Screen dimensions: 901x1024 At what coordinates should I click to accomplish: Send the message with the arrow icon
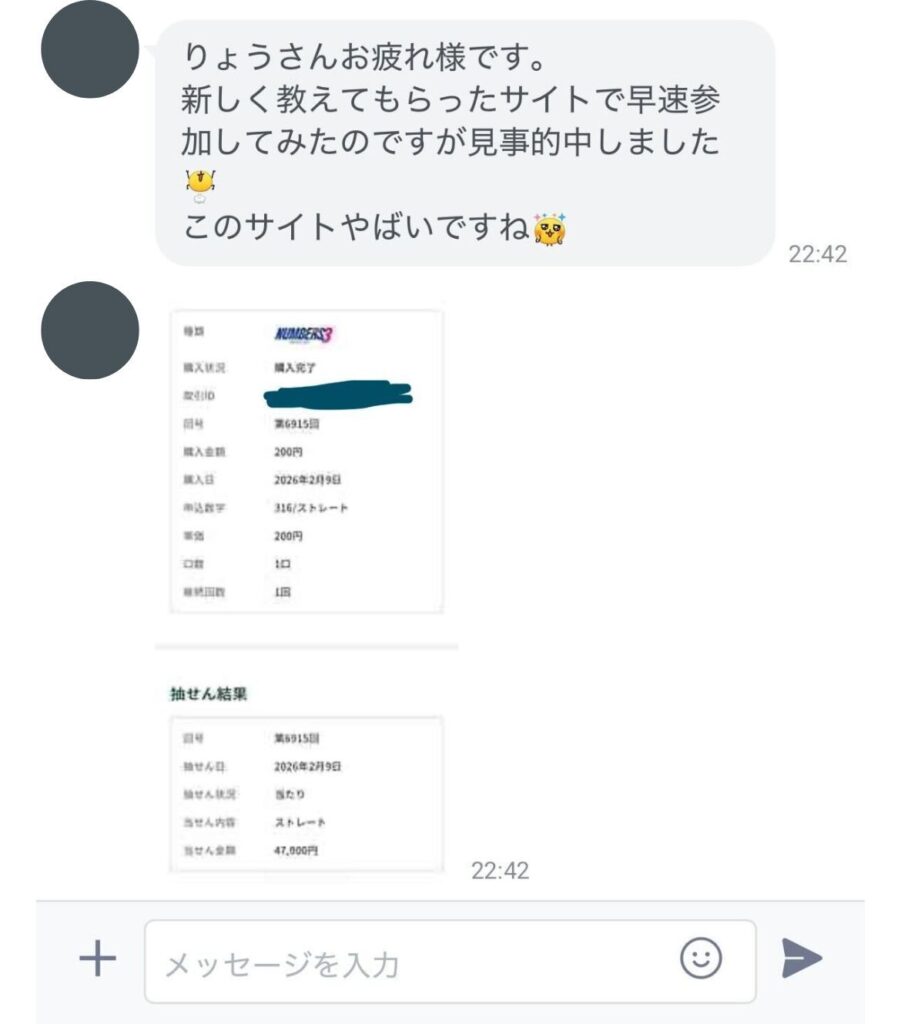801,959
